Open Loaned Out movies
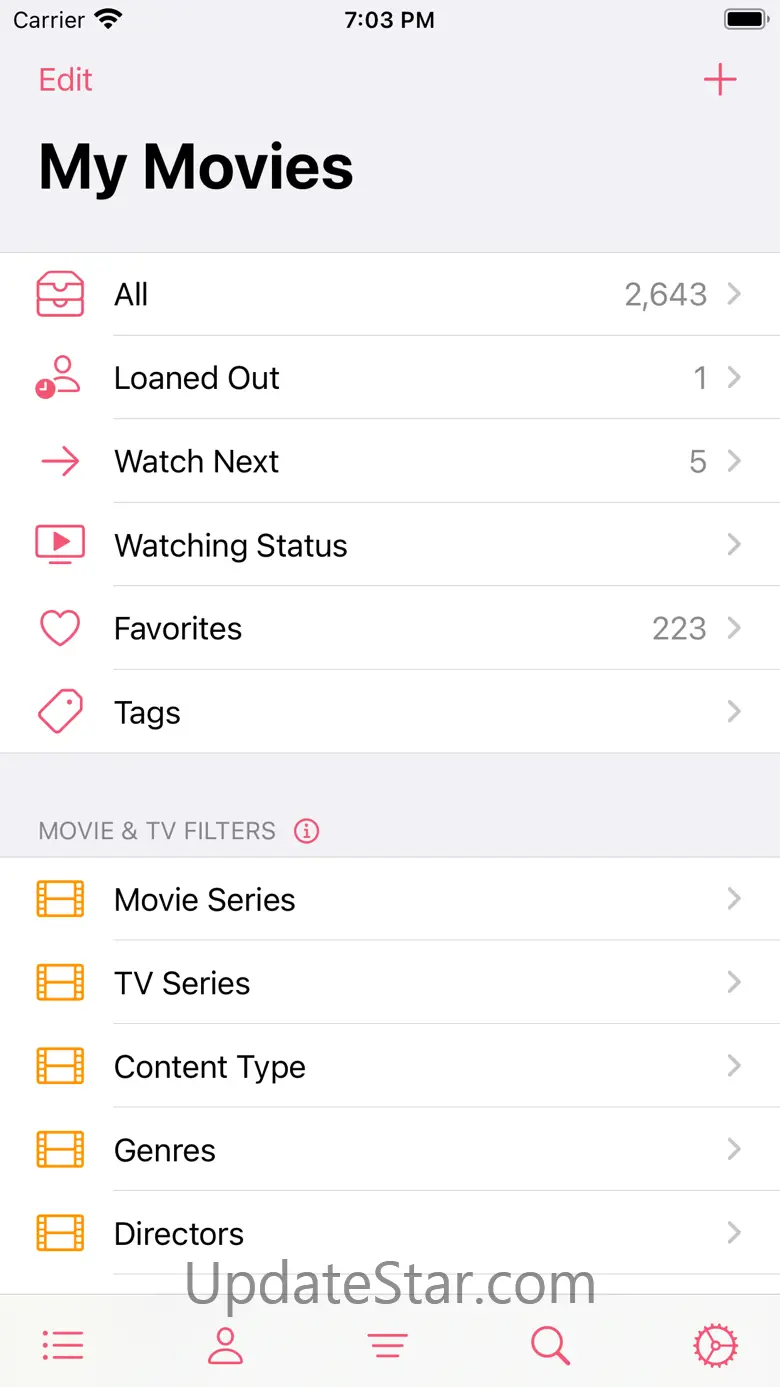This screenshot has height=1387, width=780. click(x=390, y=378)
